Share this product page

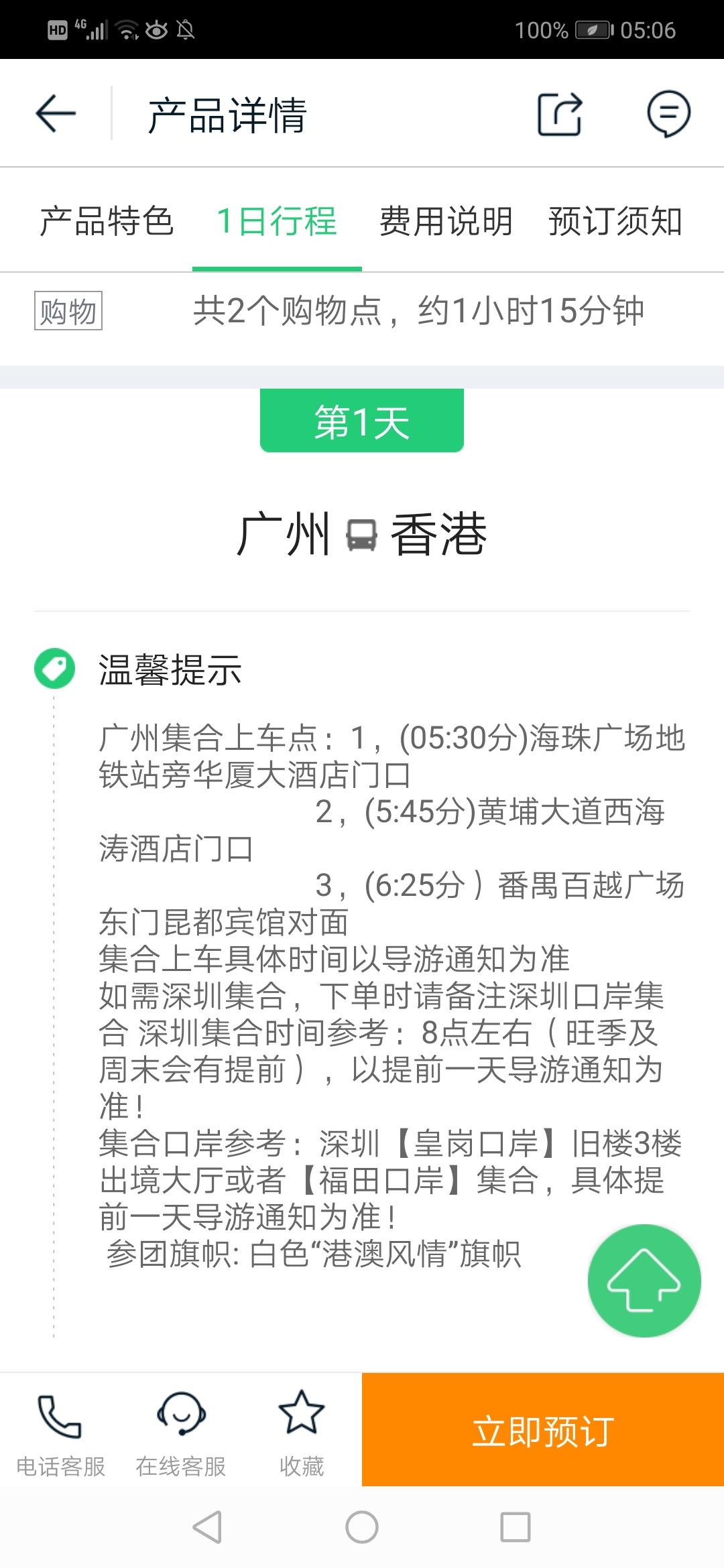pos(560,114)
